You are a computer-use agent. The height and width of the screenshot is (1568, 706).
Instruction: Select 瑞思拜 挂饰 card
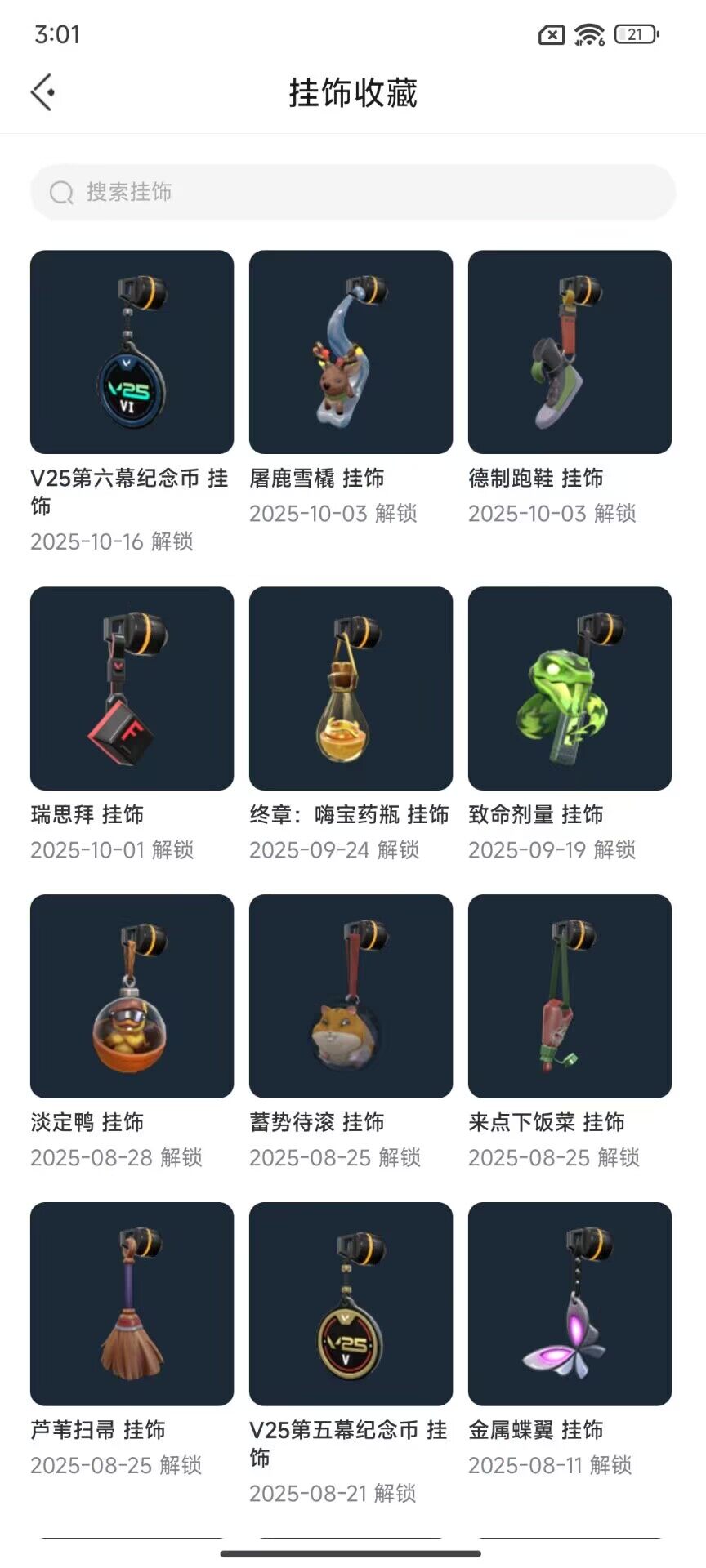(132, 688)
